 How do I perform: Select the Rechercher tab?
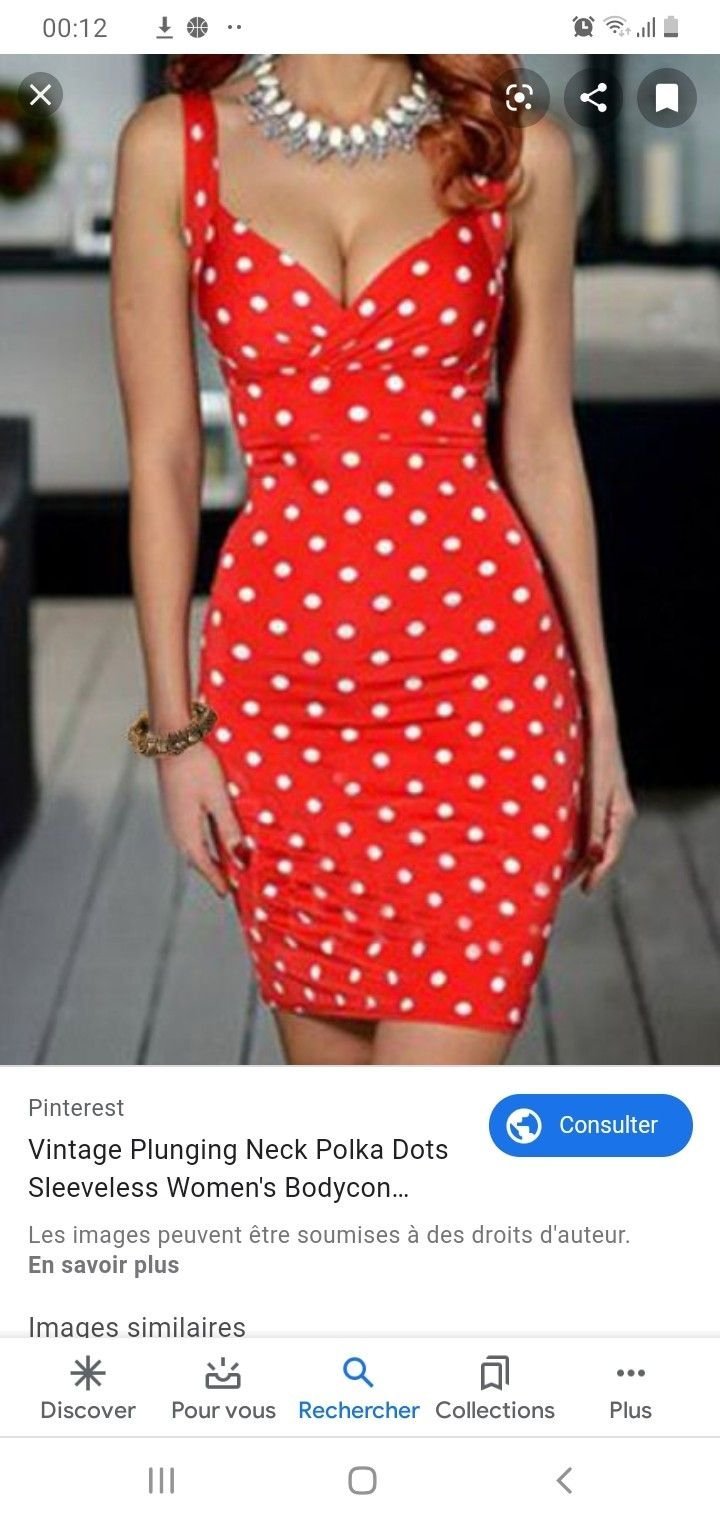point(358,1388)
